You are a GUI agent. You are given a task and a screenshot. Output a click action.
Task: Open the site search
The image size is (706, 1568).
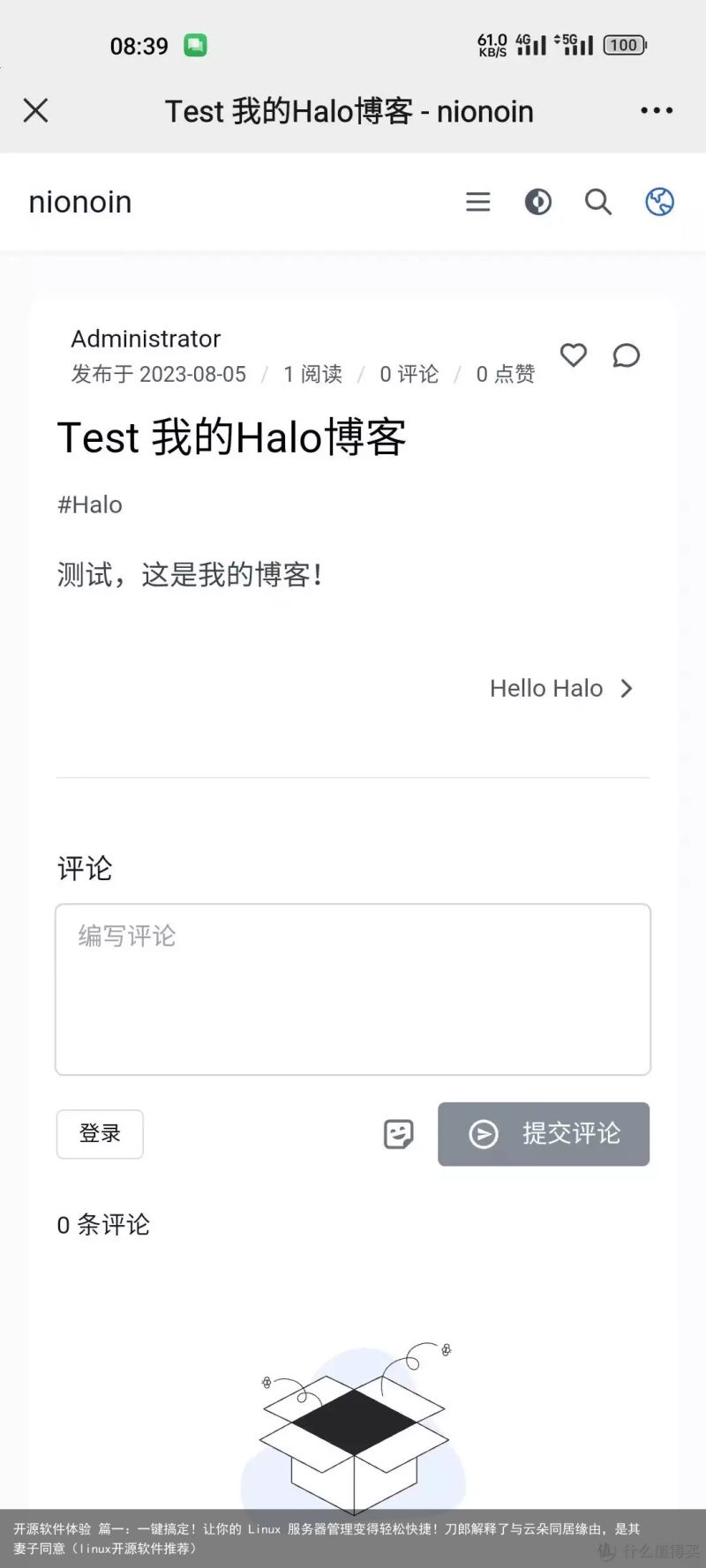(597, 202)
